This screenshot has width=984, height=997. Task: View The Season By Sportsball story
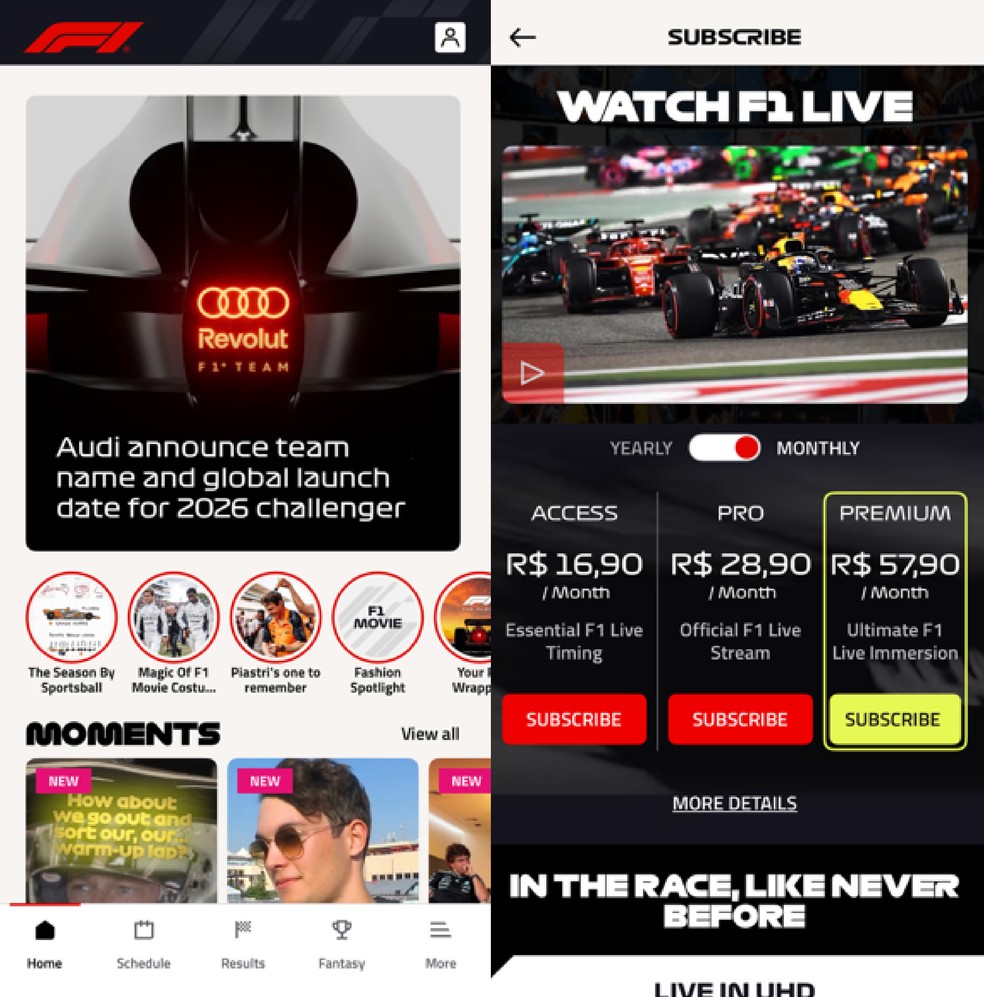pyautogui.click(x=72, y=617)
